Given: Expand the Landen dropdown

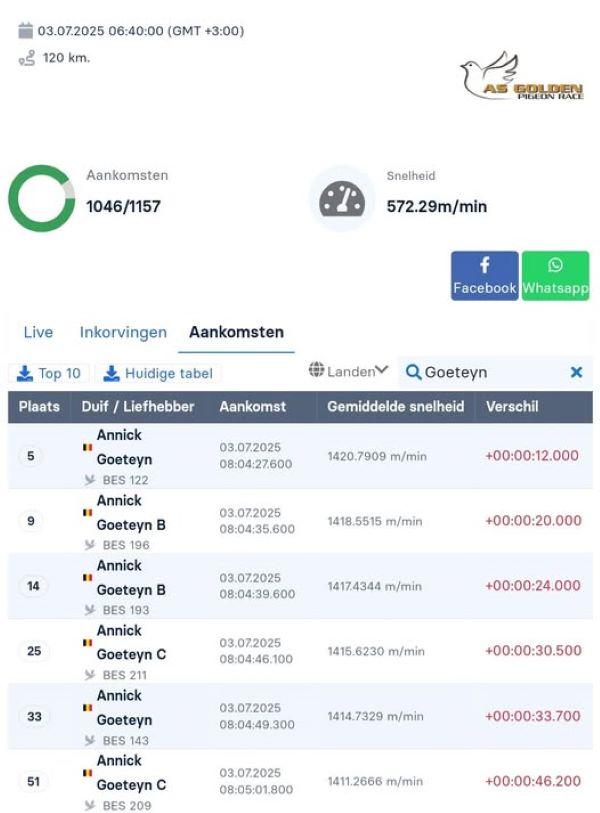Looking at the screenshot, I should (x=349, y=372).
